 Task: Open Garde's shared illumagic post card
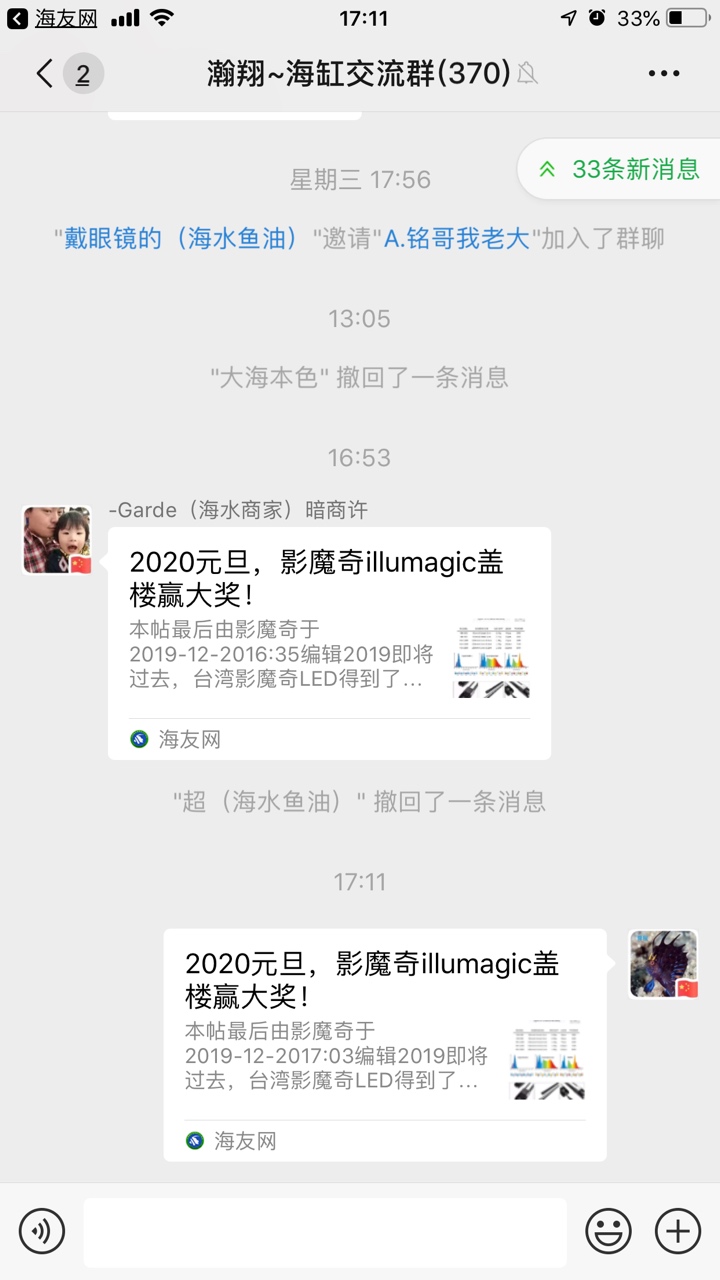[329, 642]
